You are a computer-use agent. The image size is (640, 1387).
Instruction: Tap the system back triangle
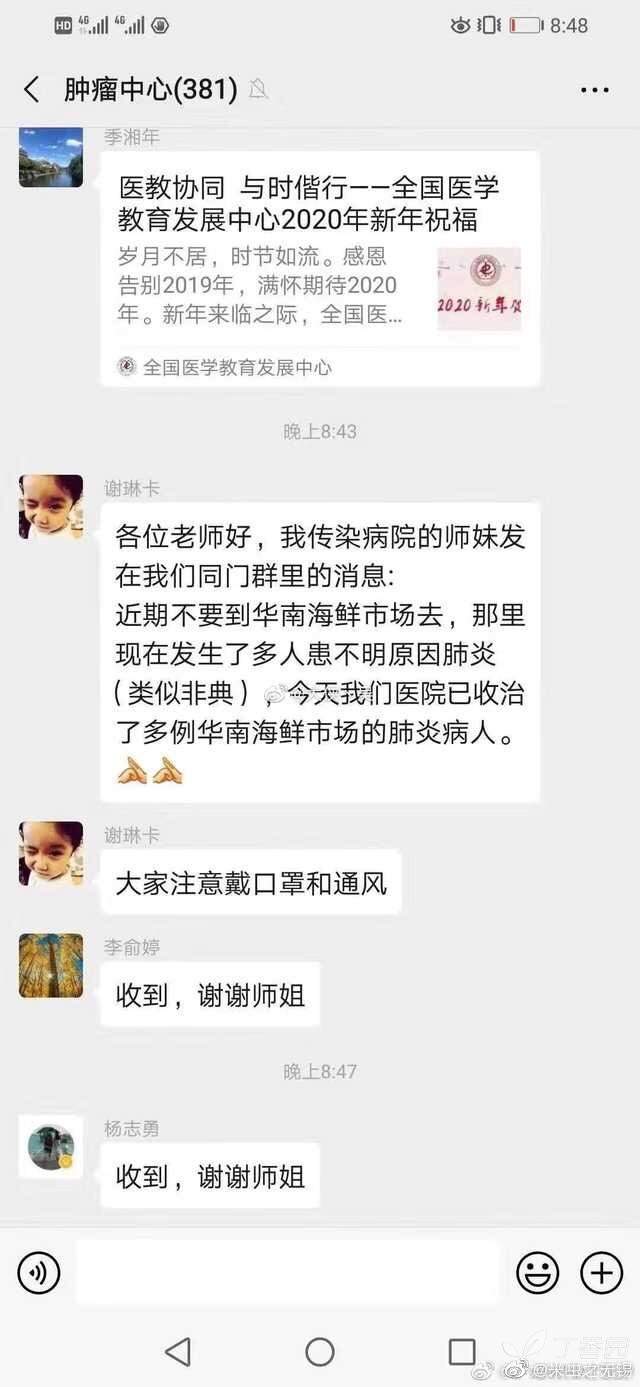coord(178,1352)
